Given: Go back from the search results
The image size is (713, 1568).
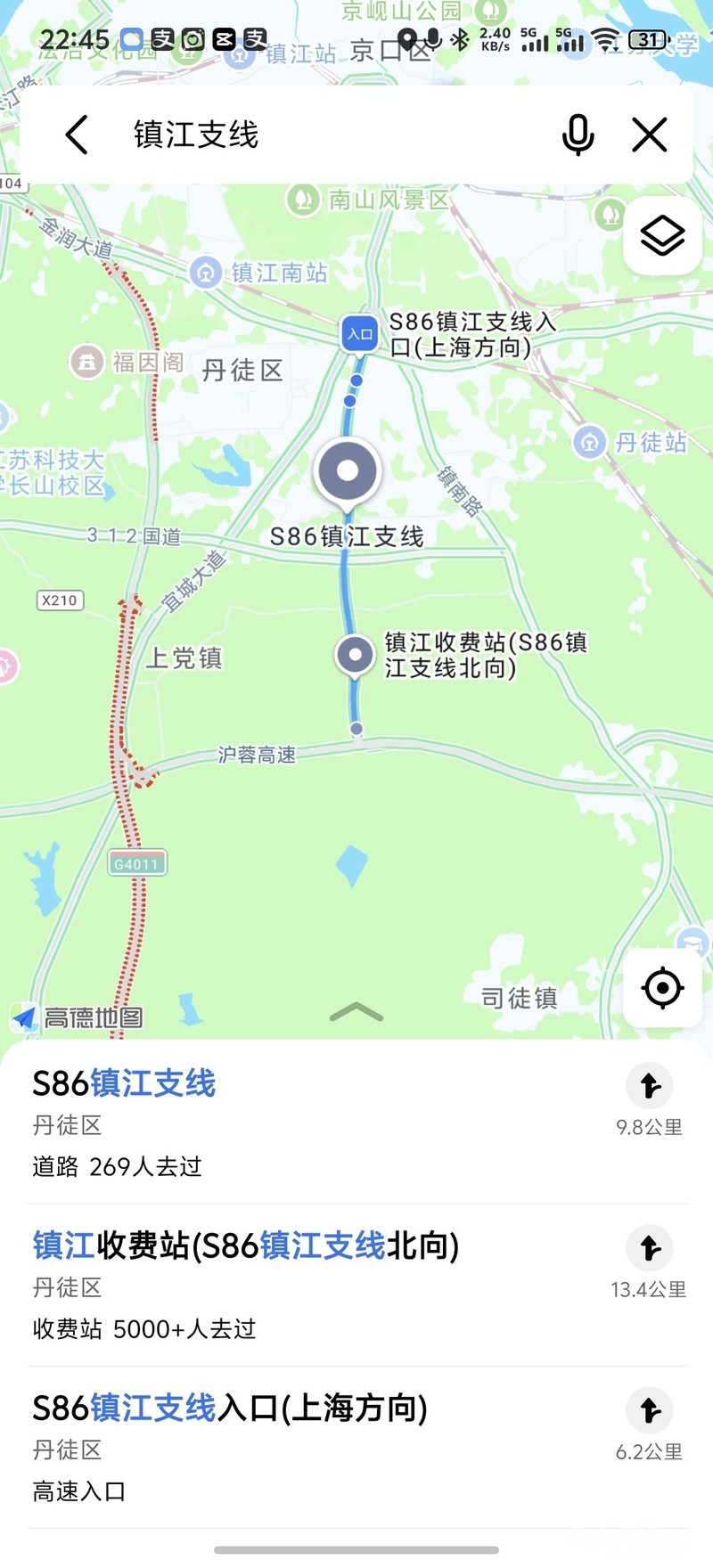Looking at the screenshot, I should pos(78,135).
